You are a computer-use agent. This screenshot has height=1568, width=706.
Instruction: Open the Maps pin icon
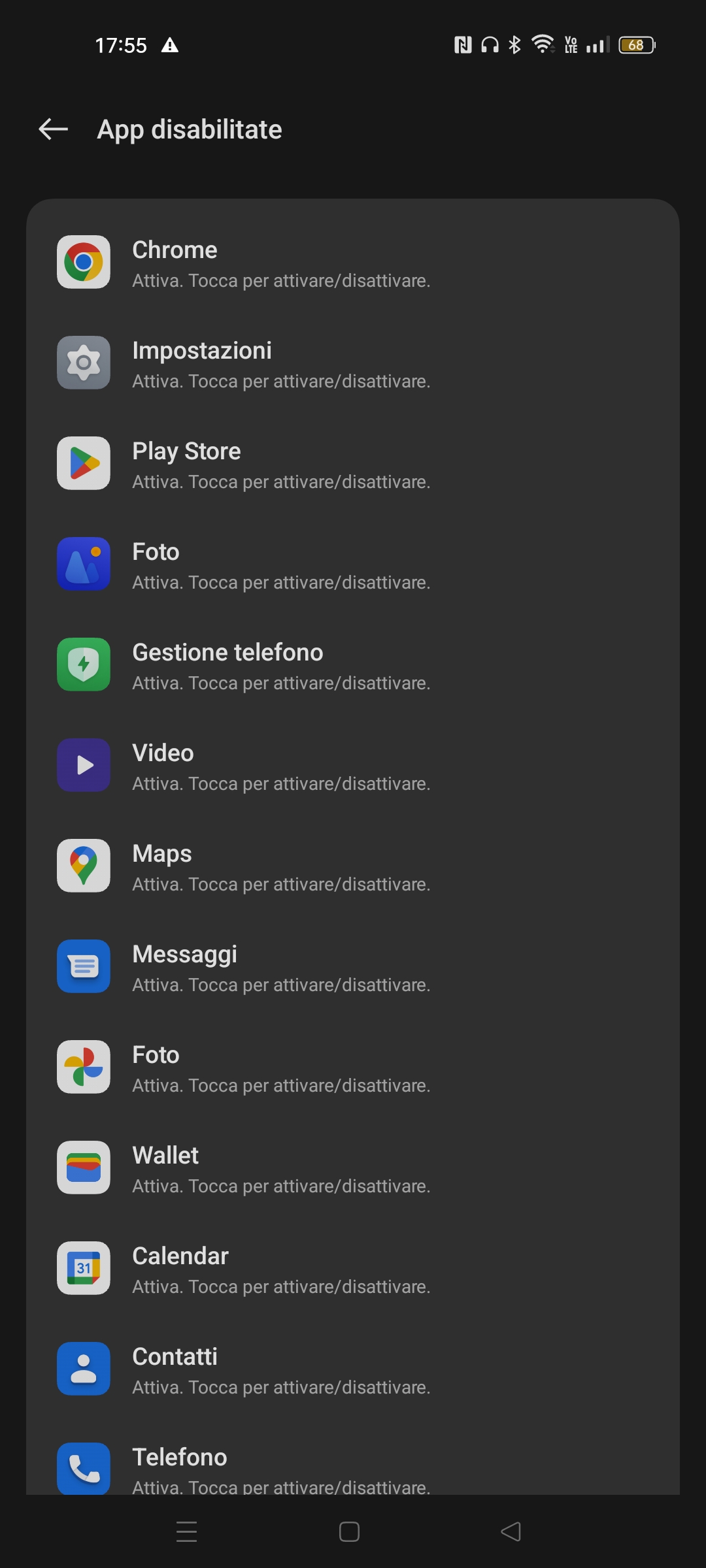(84, 866)
